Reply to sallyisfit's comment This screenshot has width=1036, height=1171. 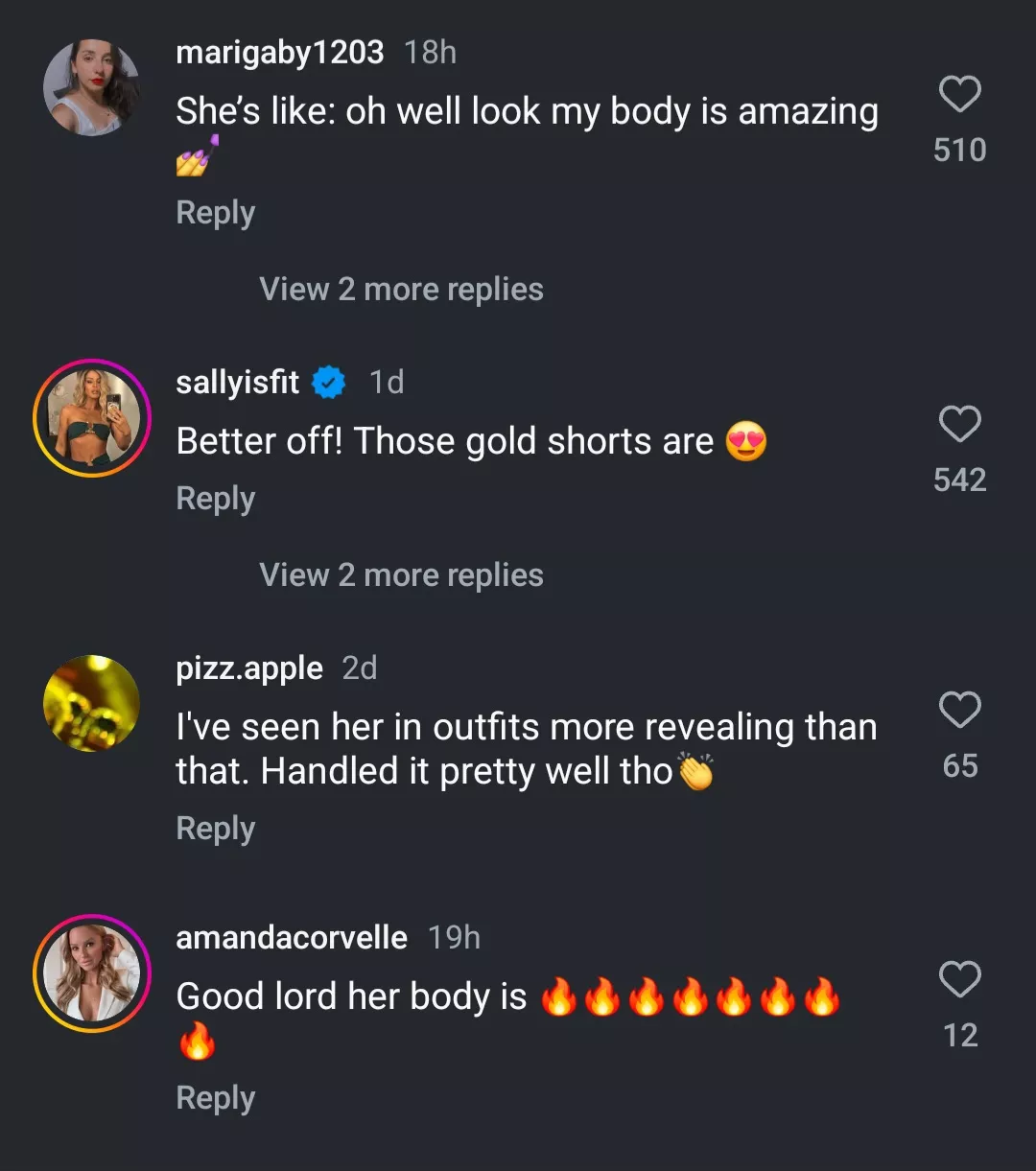click(x=215, y=499)
